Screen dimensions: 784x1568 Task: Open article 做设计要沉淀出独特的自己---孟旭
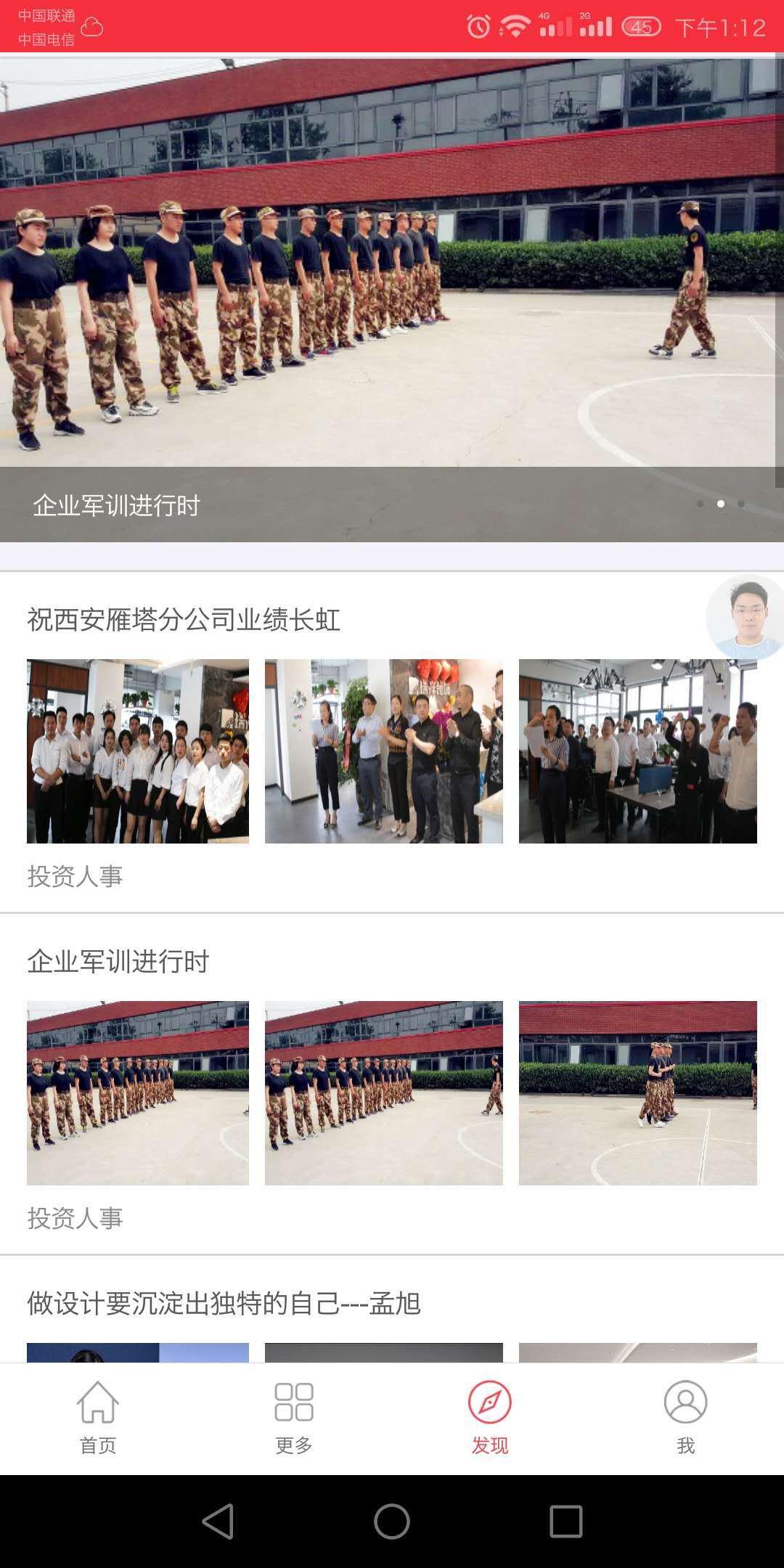pos(224,1304)
